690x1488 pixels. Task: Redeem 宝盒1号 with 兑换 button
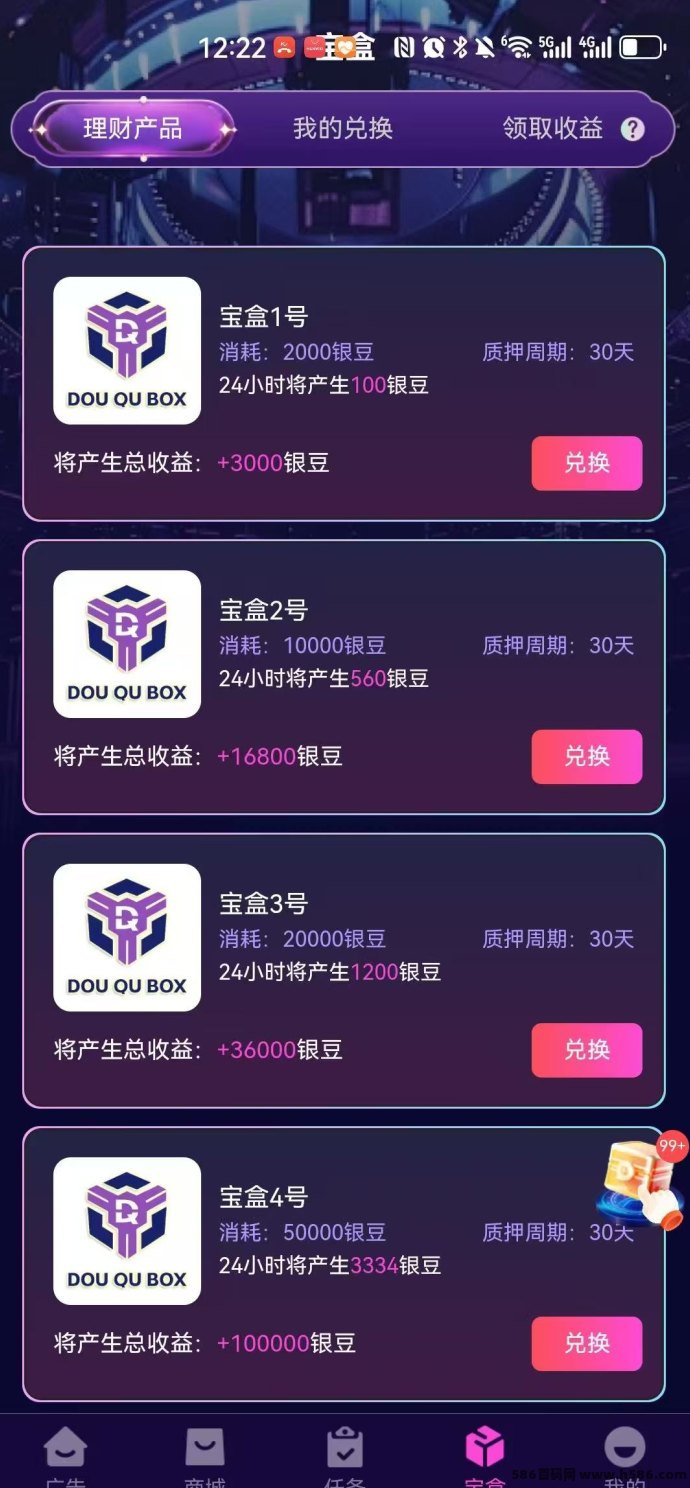click(586, 463)
